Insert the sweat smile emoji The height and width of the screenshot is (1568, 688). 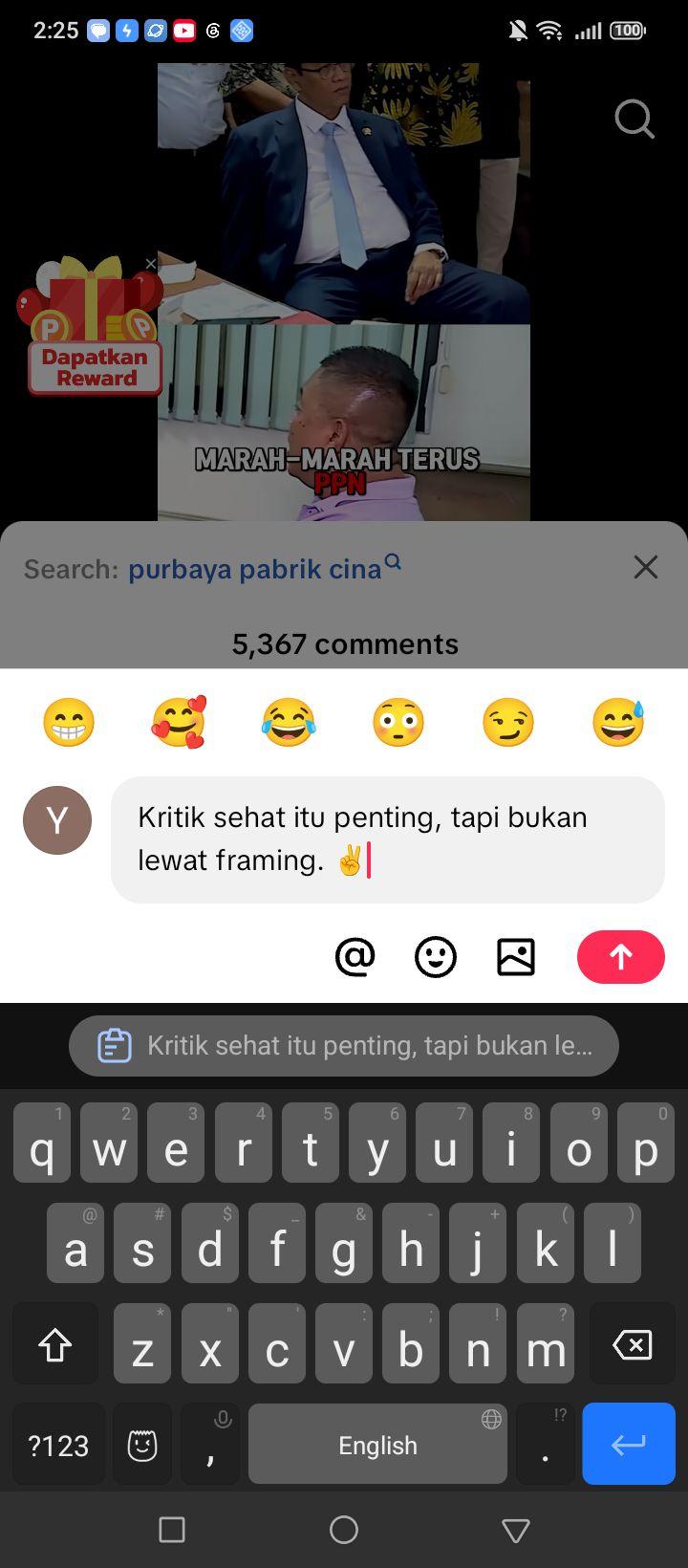tap(618, 722)
